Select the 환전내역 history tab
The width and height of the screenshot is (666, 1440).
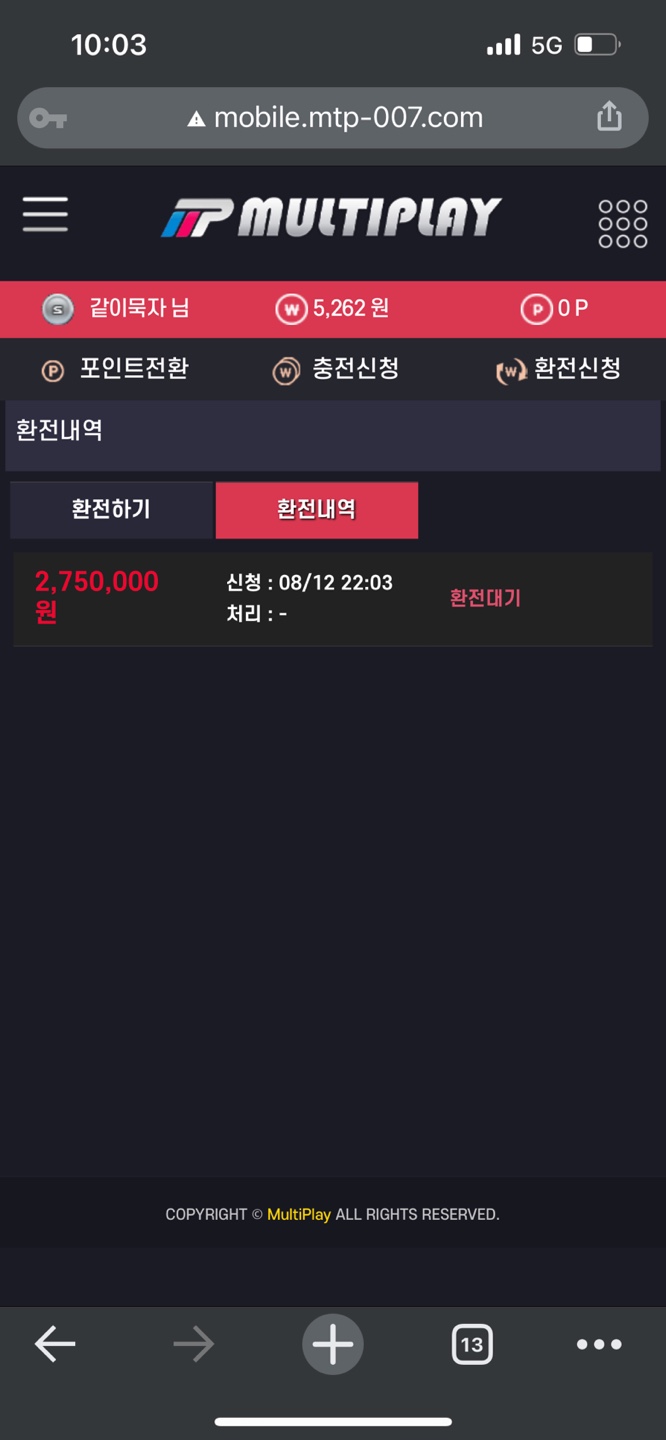[x=317, y=510]
